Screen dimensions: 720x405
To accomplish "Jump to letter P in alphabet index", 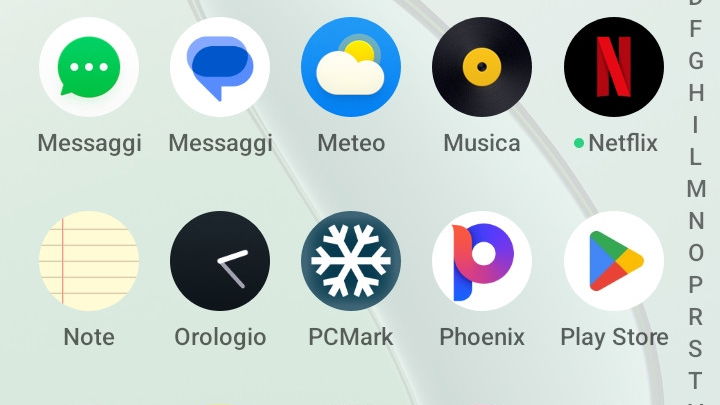I will coord(696,284).
